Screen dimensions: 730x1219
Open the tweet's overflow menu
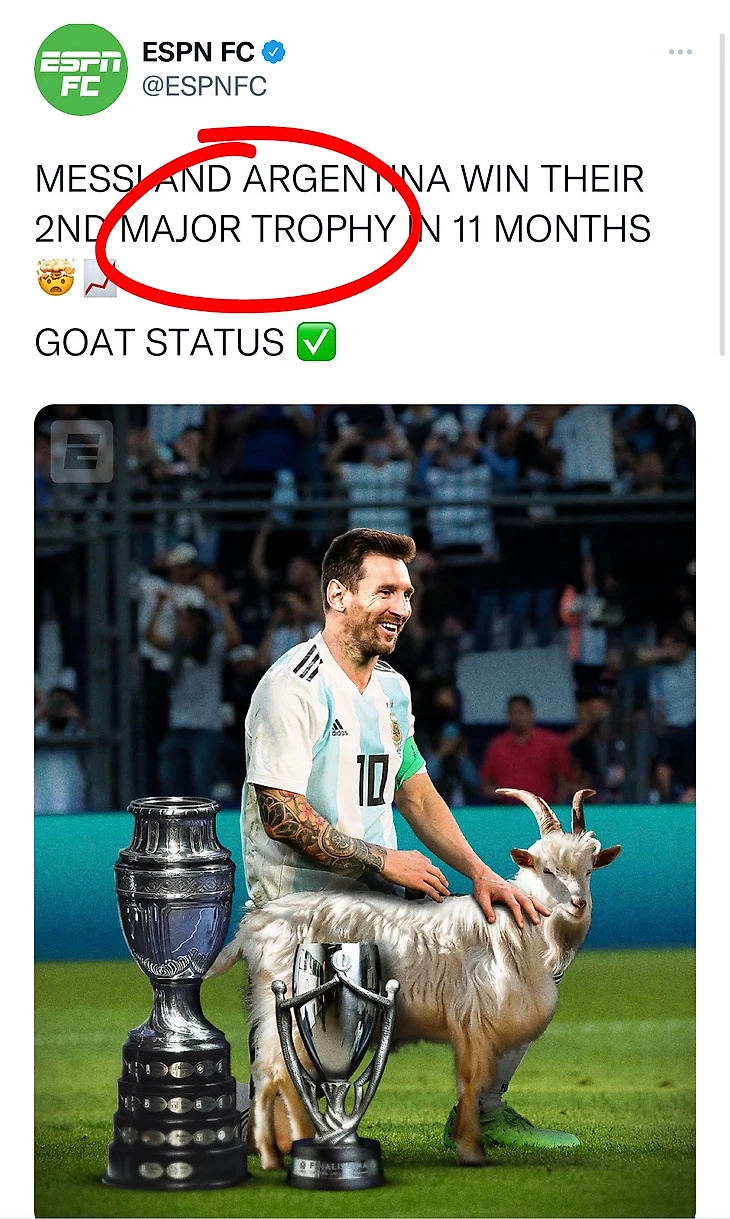click(x=680, y=52)
